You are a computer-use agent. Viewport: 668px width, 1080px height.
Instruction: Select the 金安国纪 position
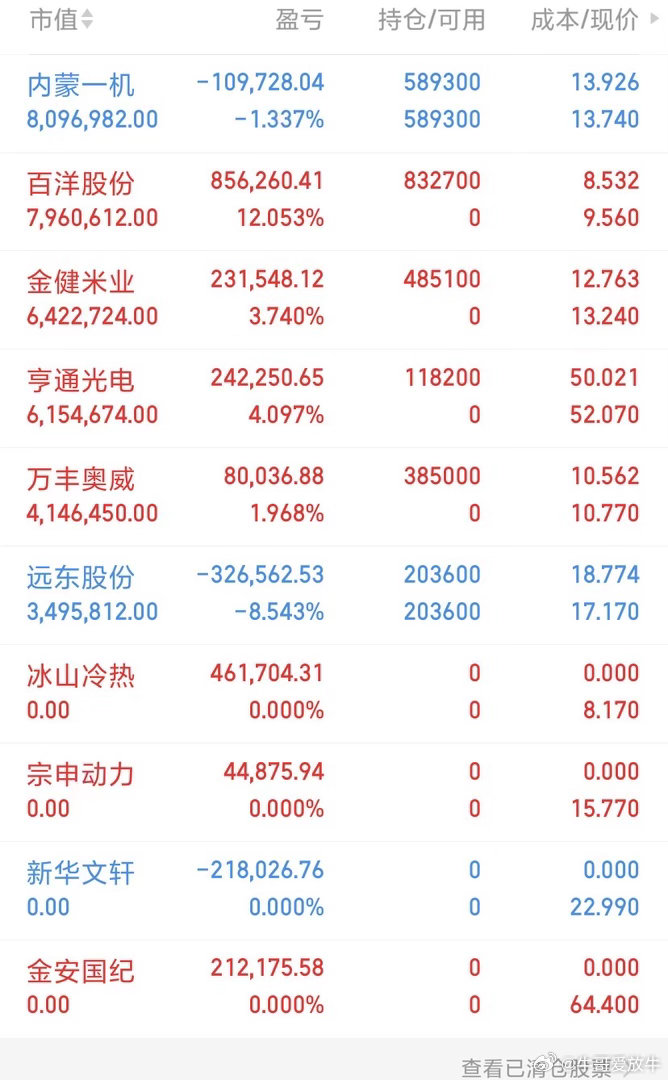(334, 989)
